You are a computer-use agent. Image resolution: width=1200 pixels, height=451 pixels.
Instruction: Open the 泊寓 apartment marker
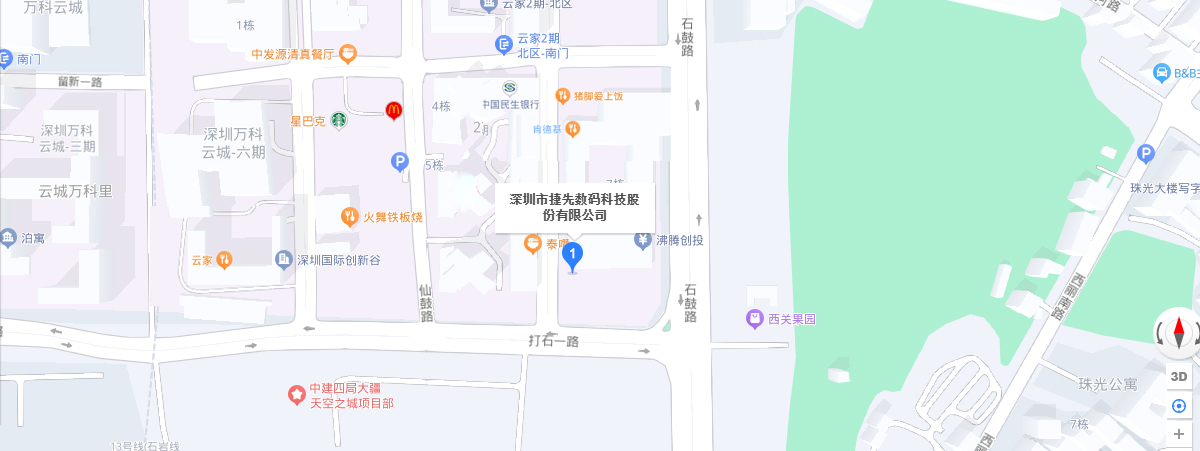[8, 238]
